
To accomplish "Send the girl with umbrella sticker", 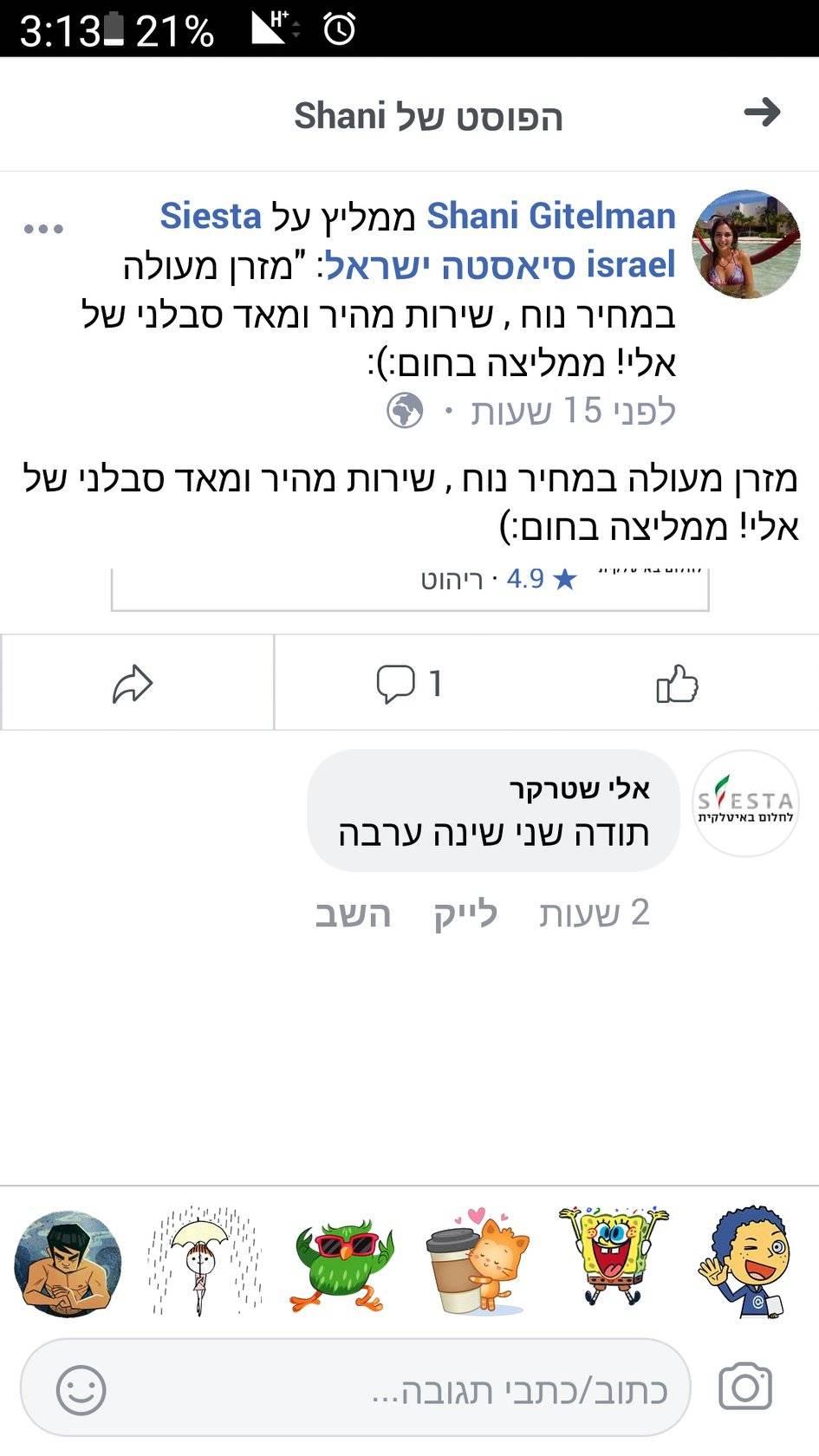I will coord(205,1261).
